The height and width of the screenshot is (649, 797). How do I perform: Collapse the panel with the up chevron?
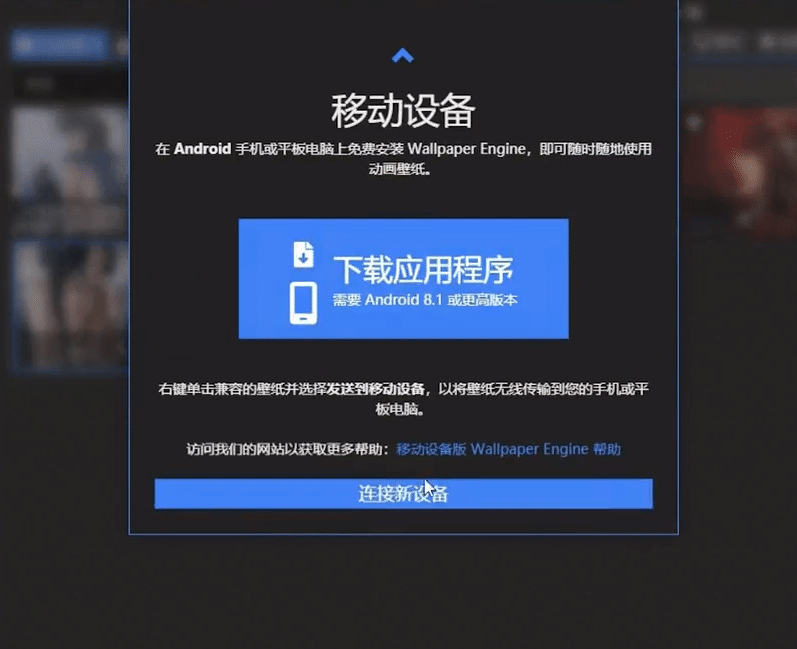coord(402,56)
